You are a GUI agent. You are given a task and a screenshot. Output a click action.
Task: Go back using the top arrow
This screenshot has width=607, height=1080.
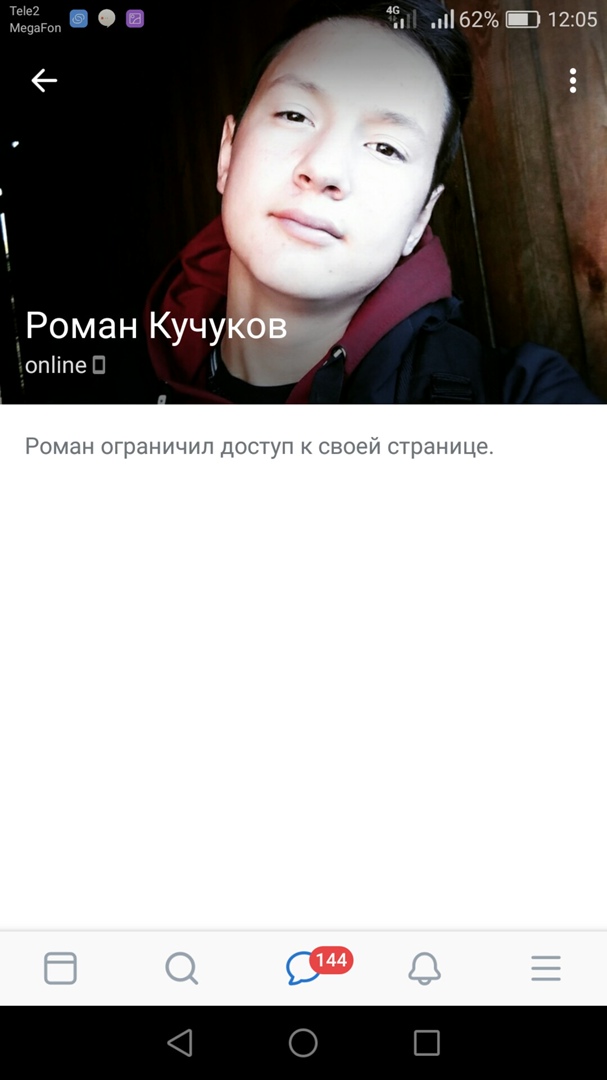pos(44,81)
